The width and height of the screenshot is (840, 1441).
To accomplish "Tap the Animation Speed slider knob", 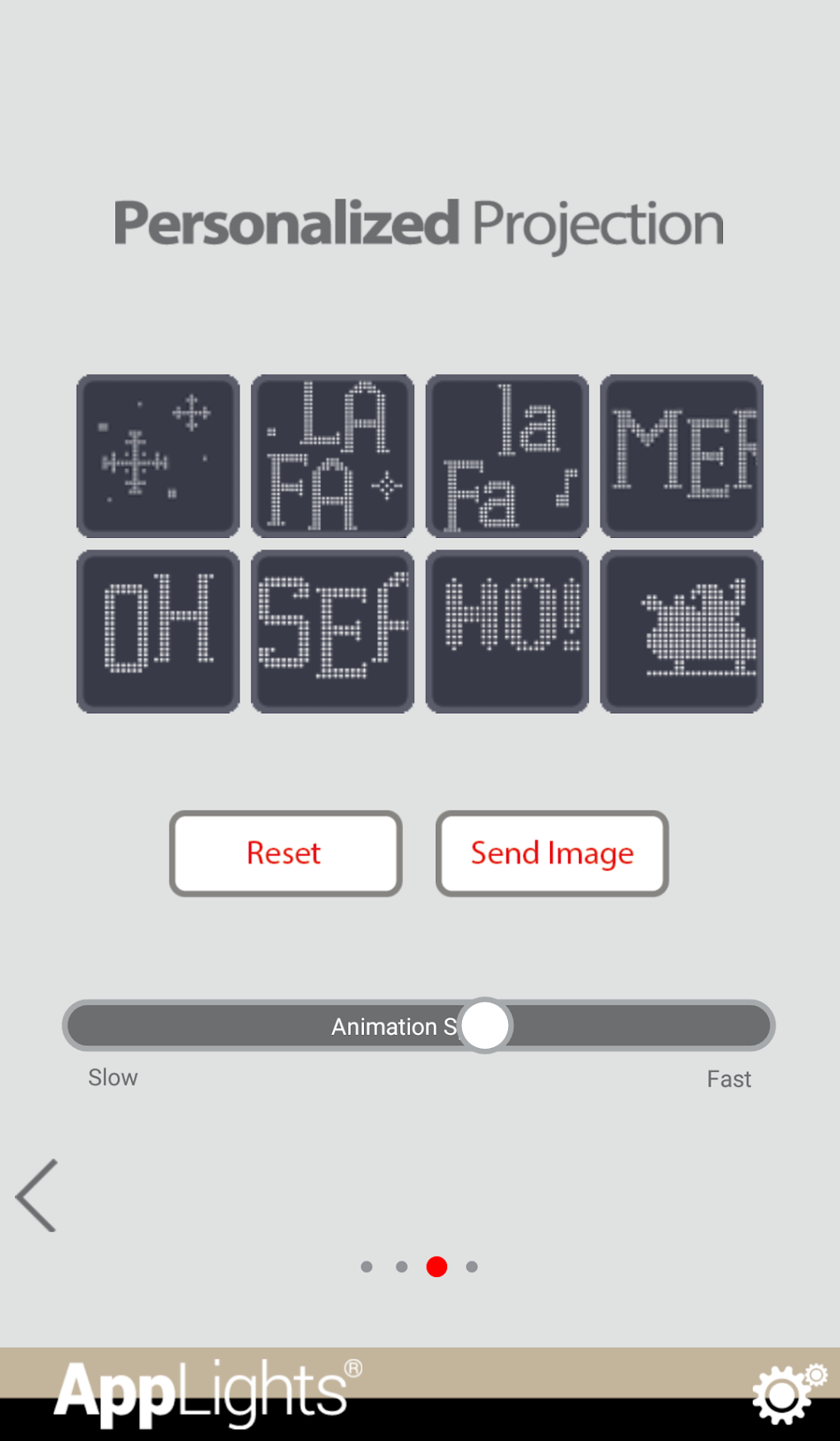I will tap(485, 1026).
